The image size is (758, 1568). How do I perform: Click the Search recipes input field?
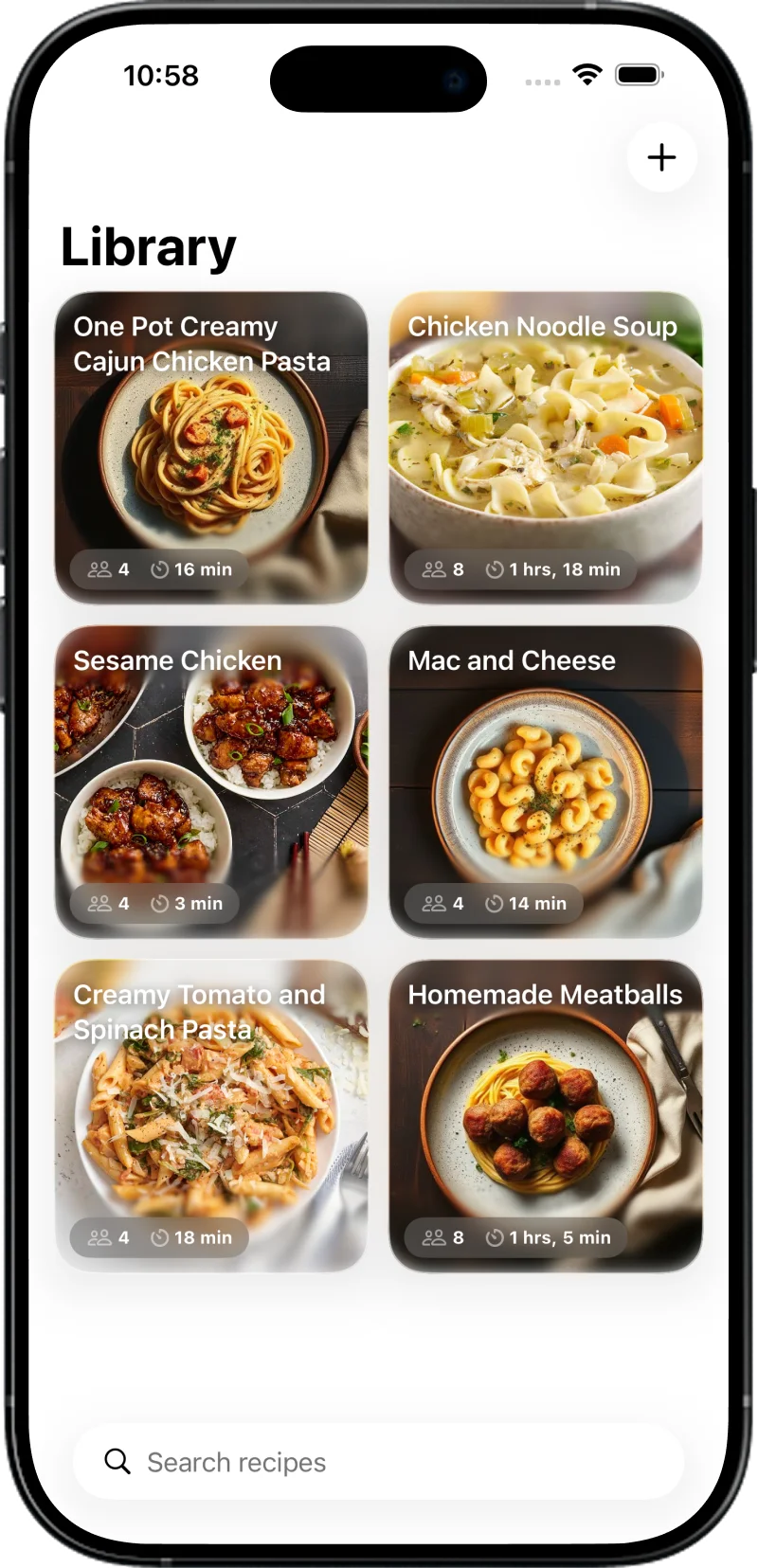(x=379, y=1461)
